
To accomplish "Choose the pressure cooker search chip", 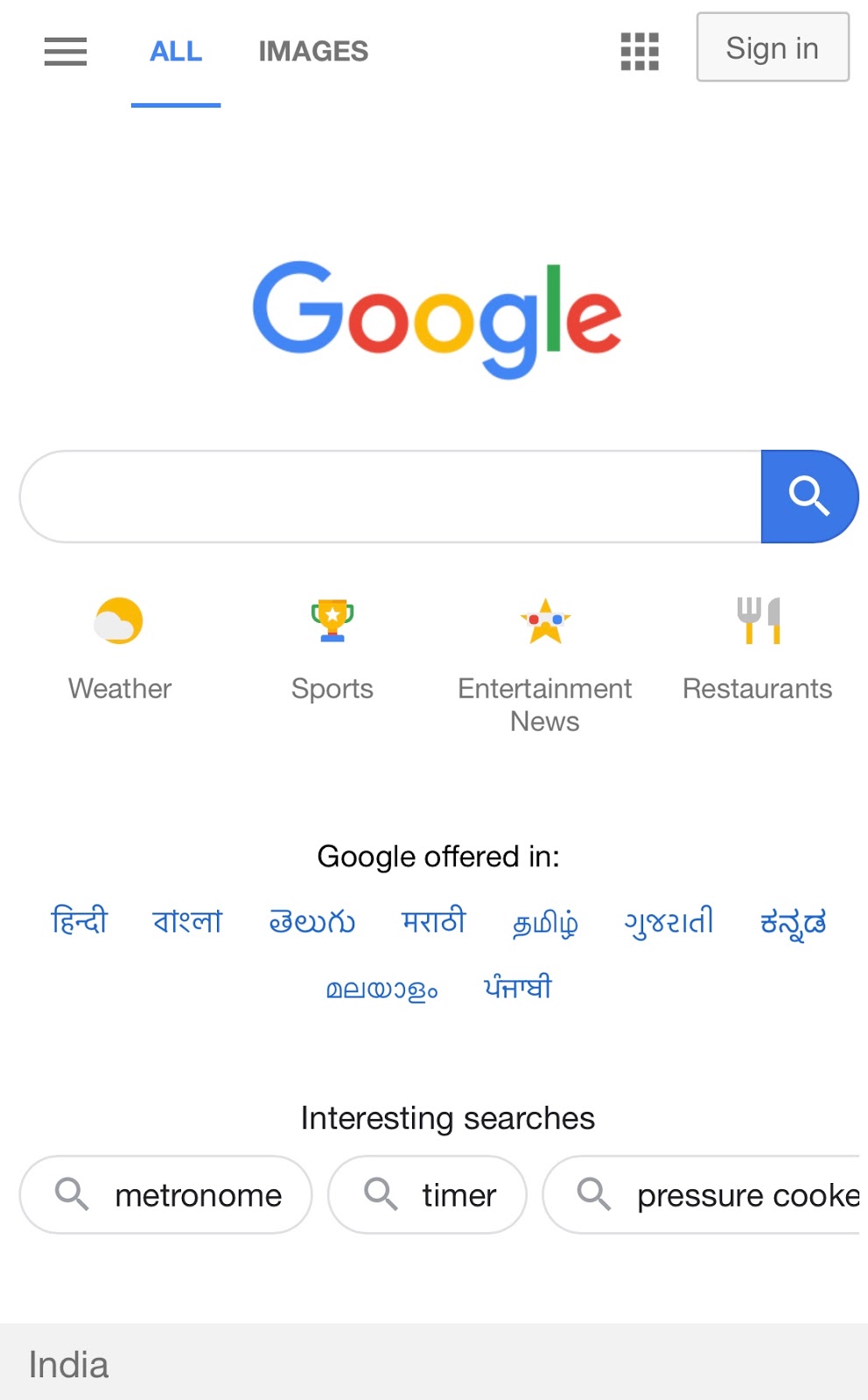I will pos(704,1194).
